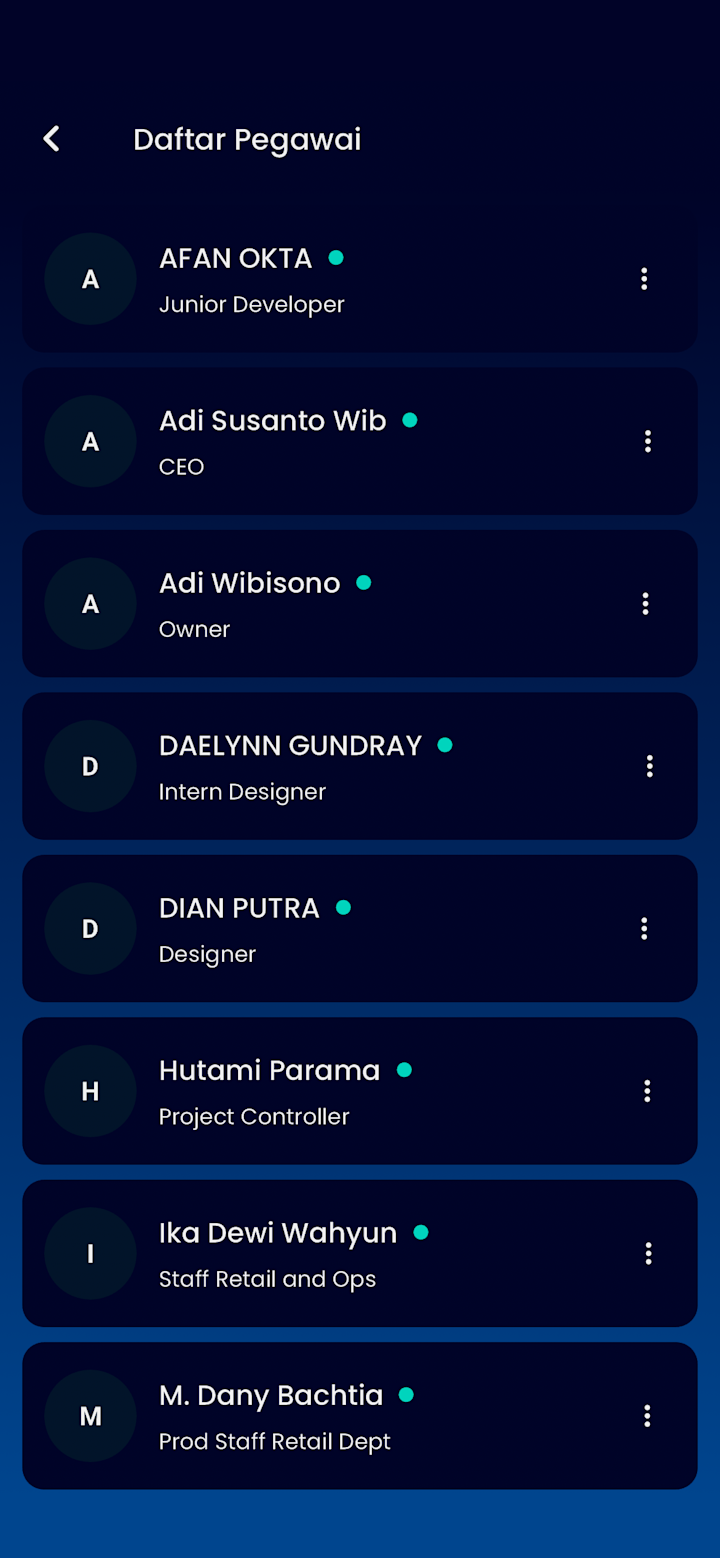The height and width of the screenshot is (1558, 720).
Task: Open DIAN PUTRA's more options menu
Action: 644,928
